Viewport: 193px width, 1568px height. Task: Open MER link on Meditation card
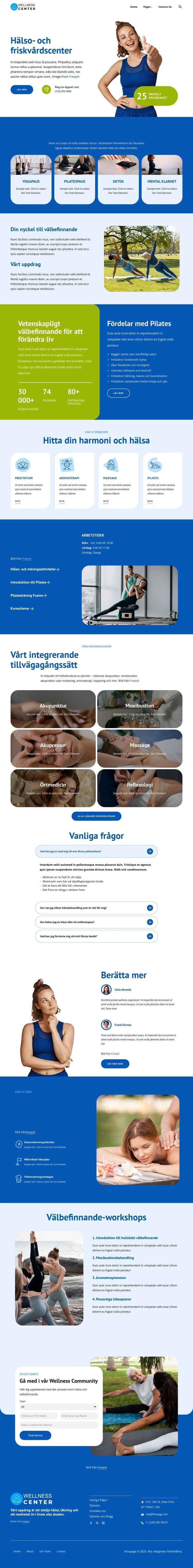(x=17, y=502)
